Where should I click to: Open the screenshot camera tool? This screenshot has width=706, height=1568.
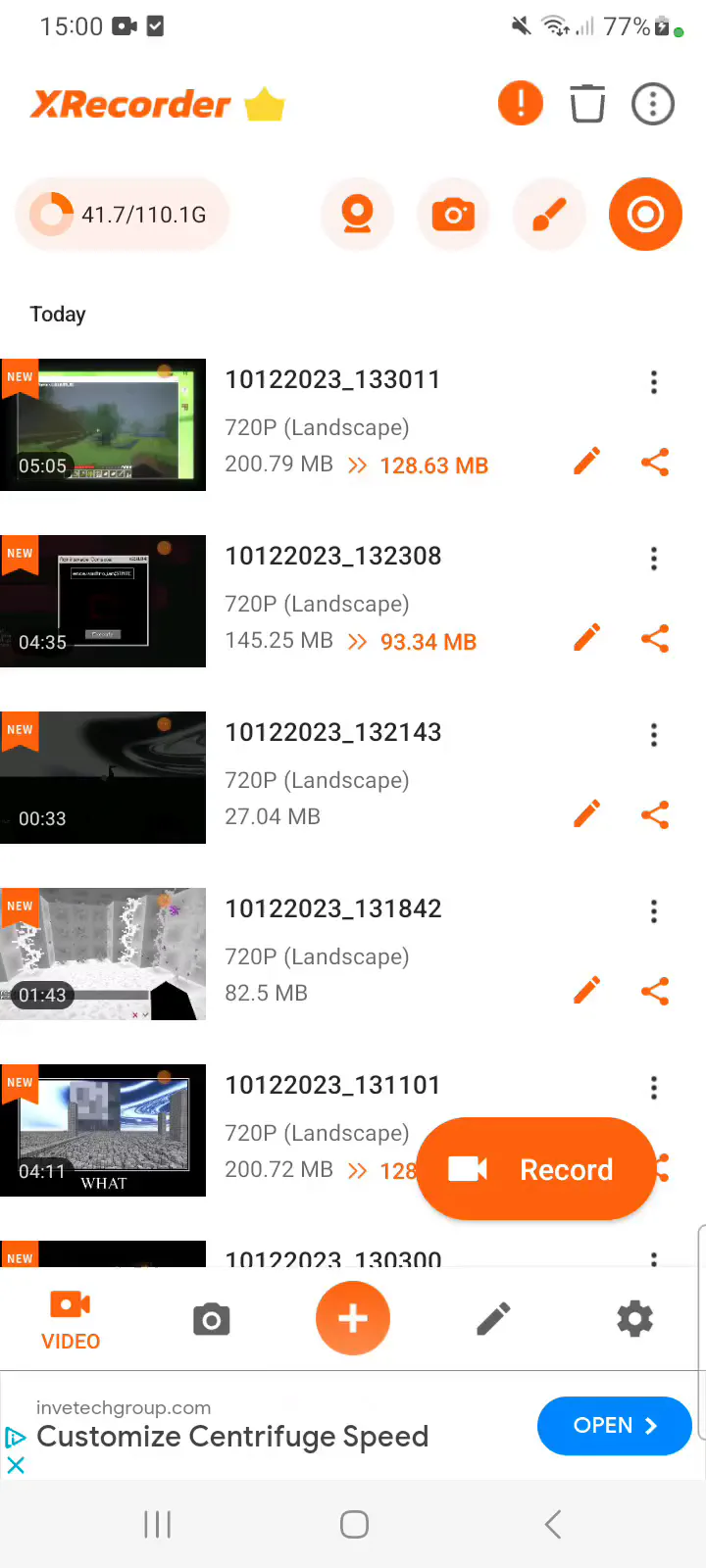pos(453,214)
